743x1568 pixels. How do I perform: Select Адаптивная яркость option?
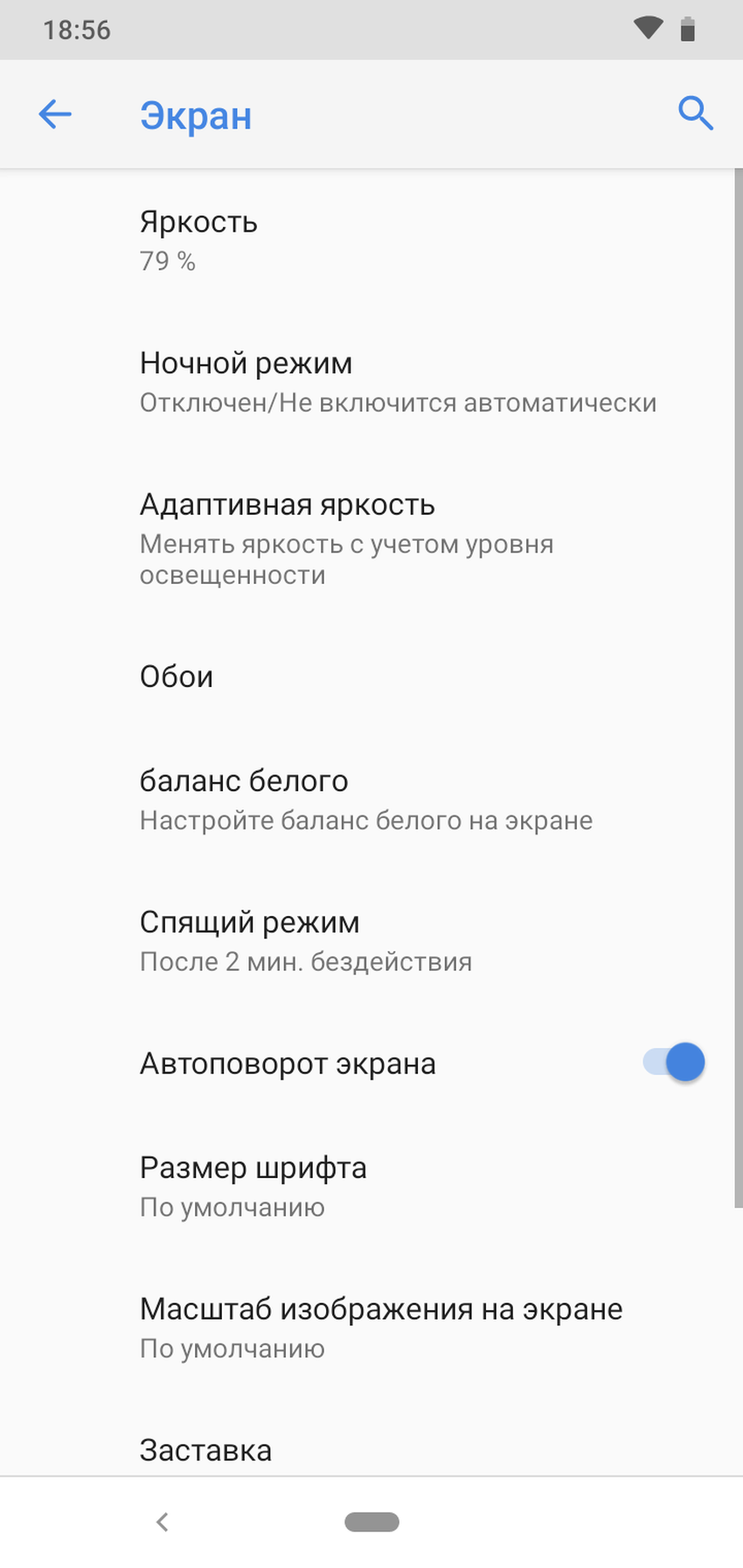point(287,537)
